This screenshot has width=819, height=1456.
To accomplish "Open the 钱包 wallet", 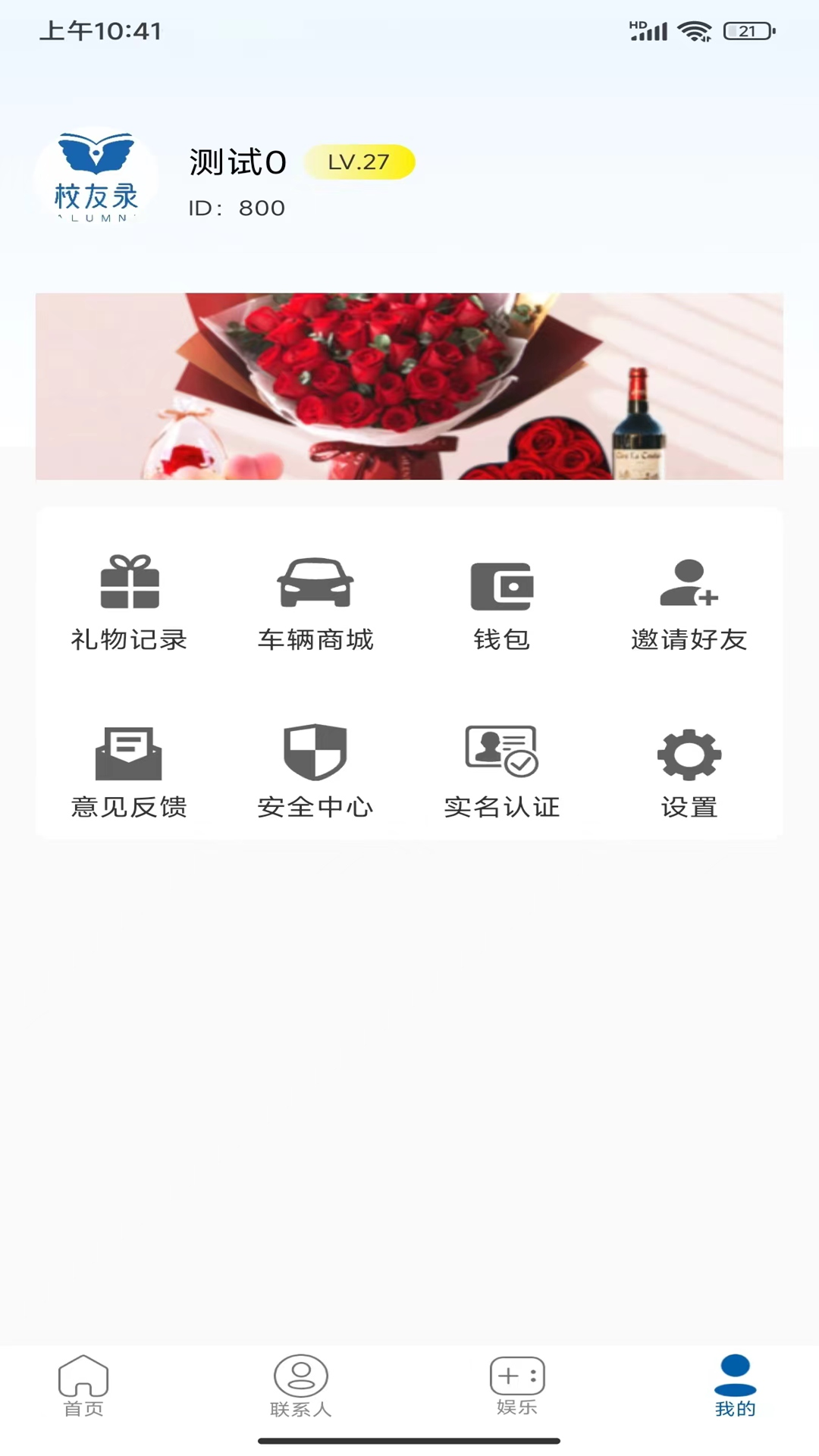I will (502, 602).
